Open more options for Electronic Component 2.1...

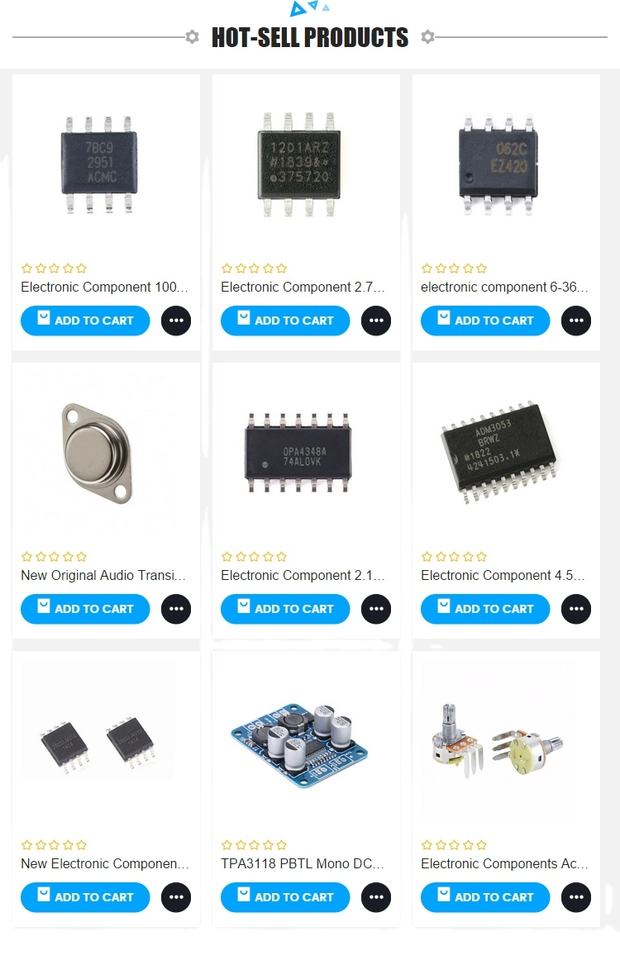[x=376, y=609]
